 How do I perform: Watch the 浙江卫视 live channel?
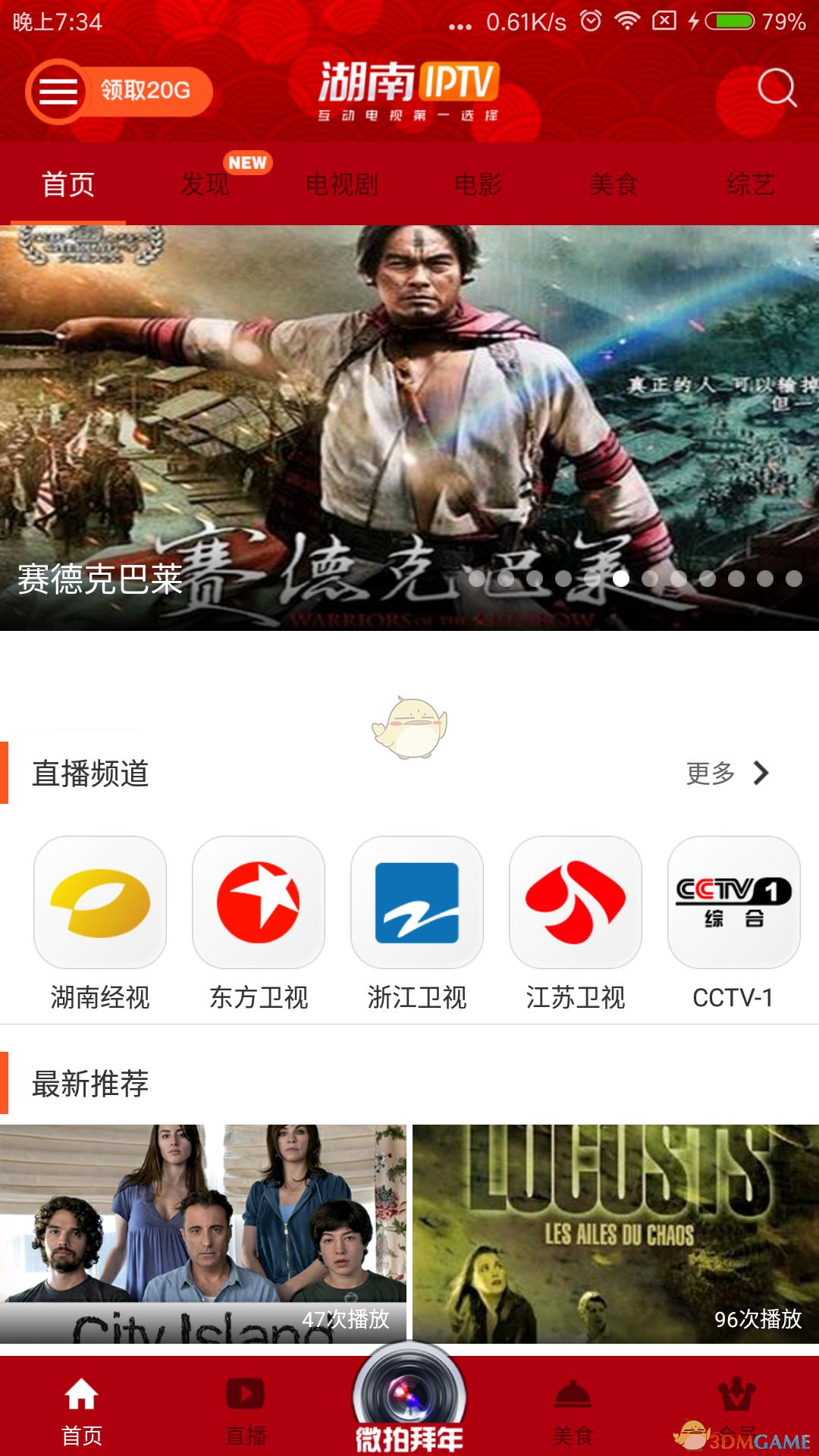[417, 902]
